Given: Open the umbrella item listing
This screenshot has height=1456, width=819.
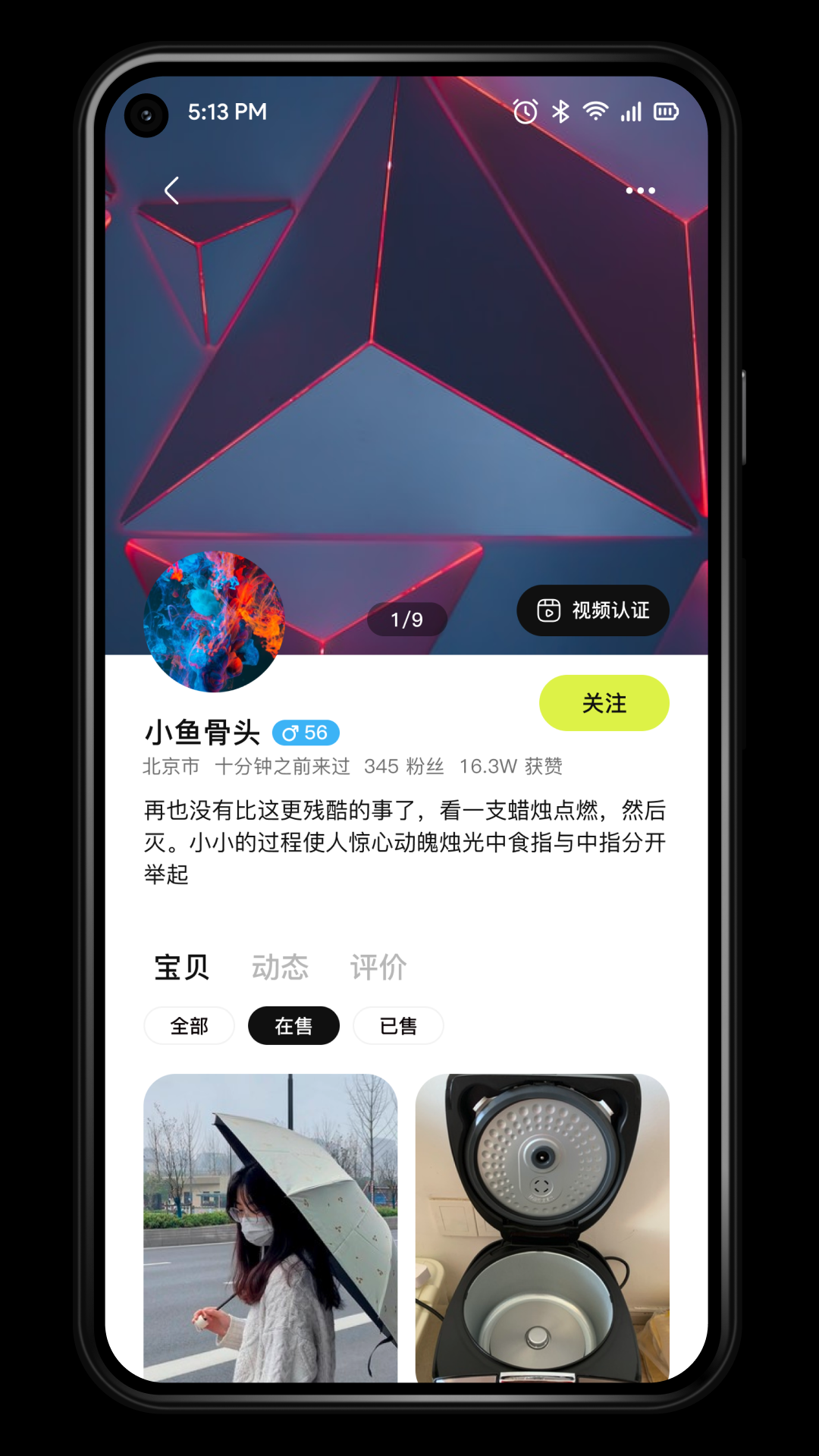Looking at the screenshot, I should click(270, 1227).
